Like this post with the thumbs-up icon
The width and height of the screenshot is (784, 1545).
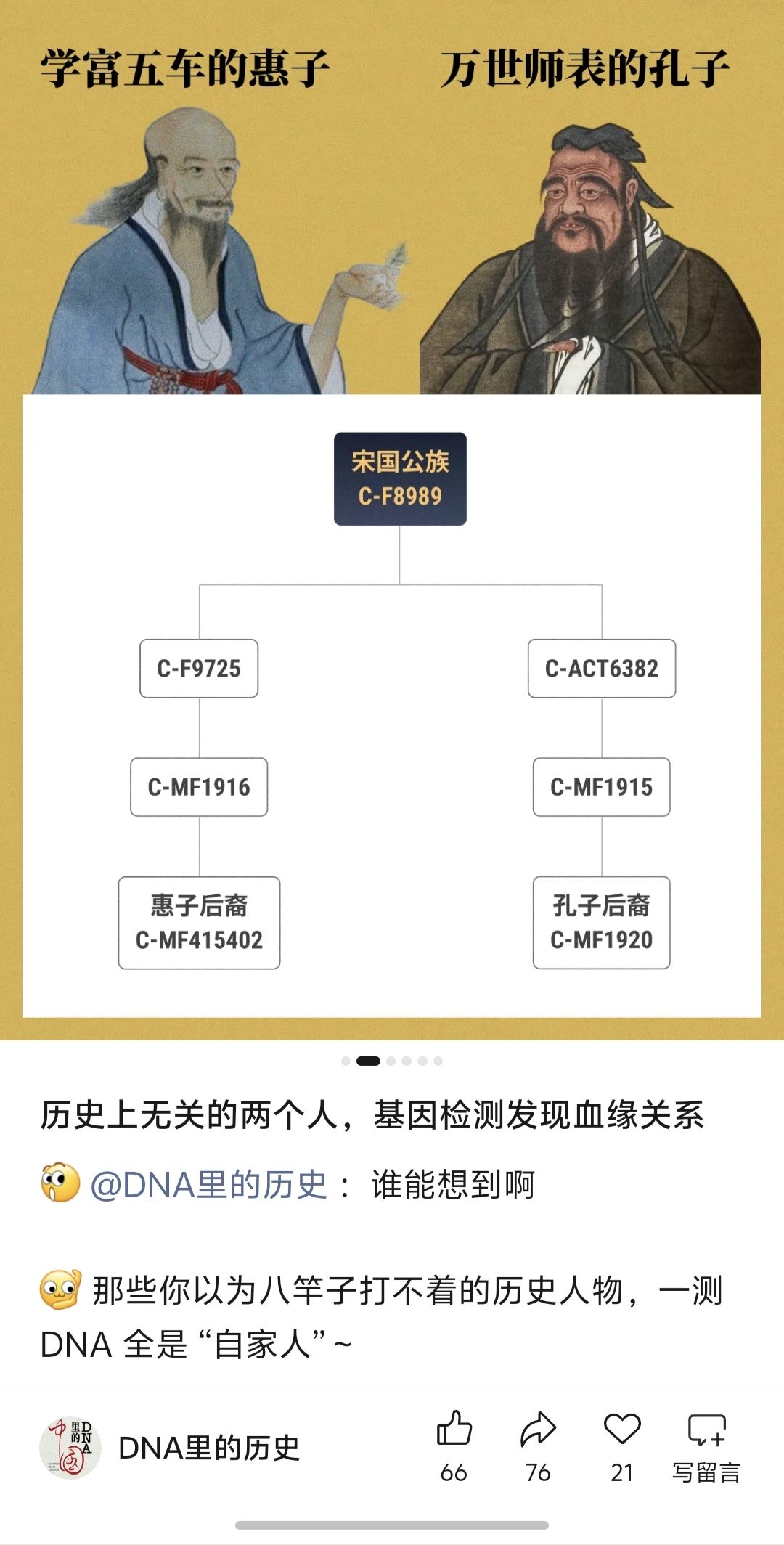(454, 1430)
